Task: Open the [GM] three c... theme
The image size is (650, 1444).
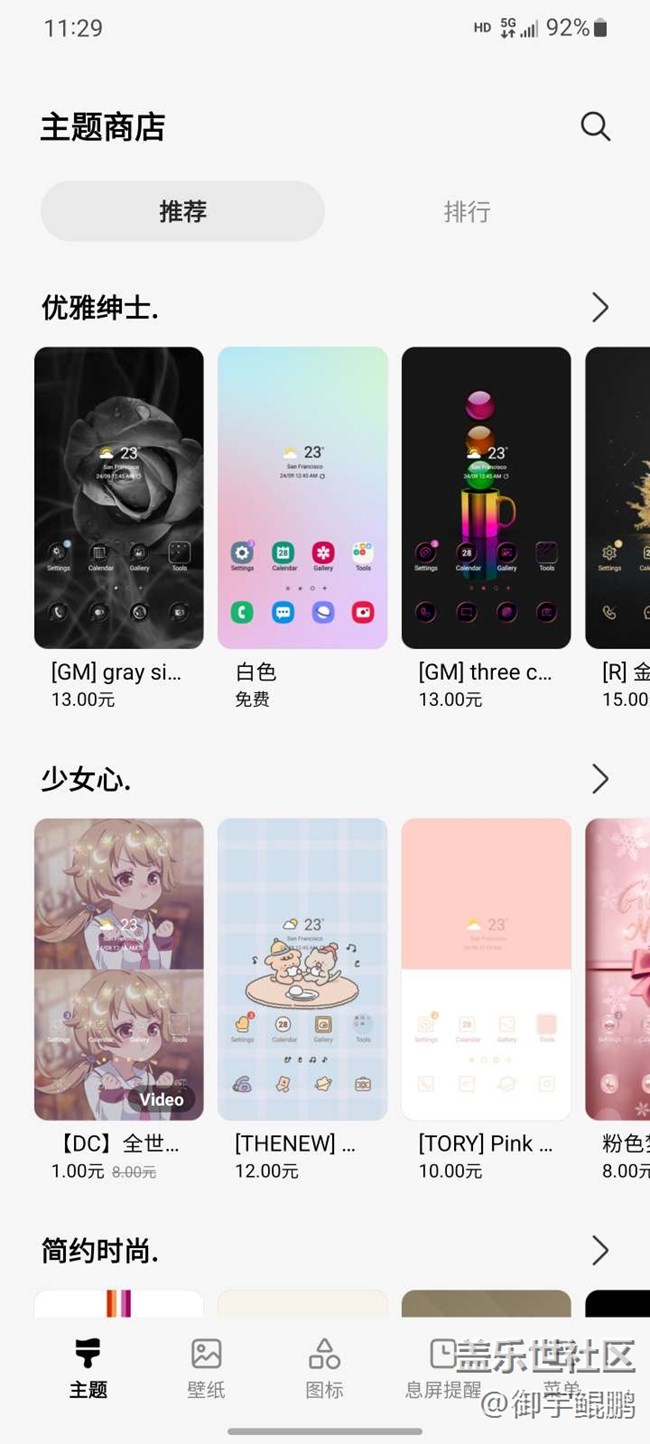Action: click(x=486, y=498)
